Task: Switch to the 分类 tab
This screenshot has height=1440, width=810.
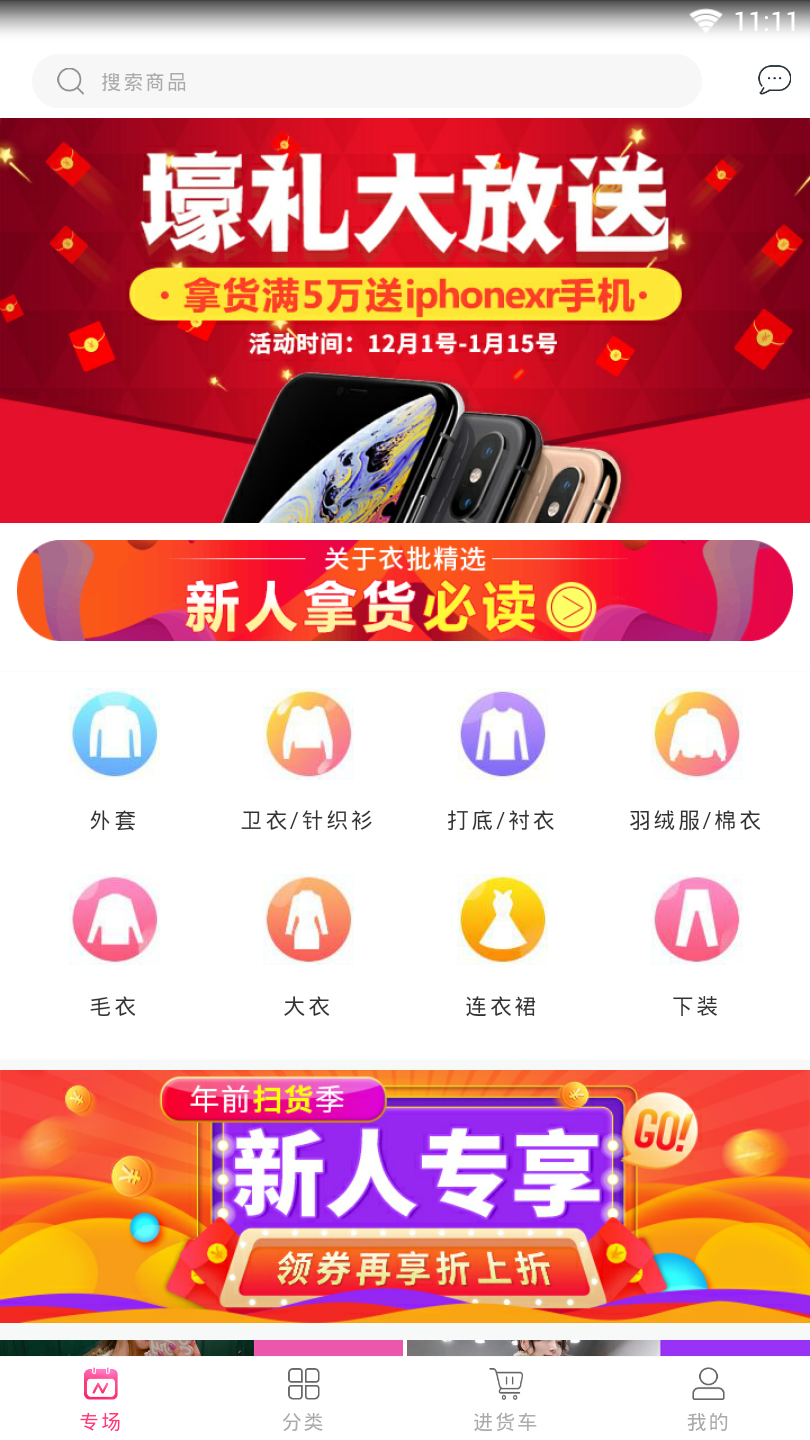Action: coord(303,1398)
